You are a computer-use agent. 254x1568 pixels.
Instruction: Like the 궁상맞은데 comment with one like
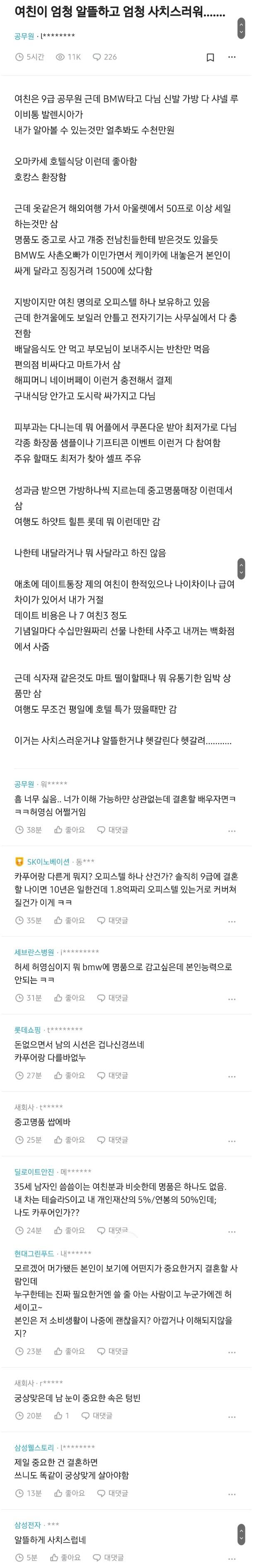click(62, 1416)
